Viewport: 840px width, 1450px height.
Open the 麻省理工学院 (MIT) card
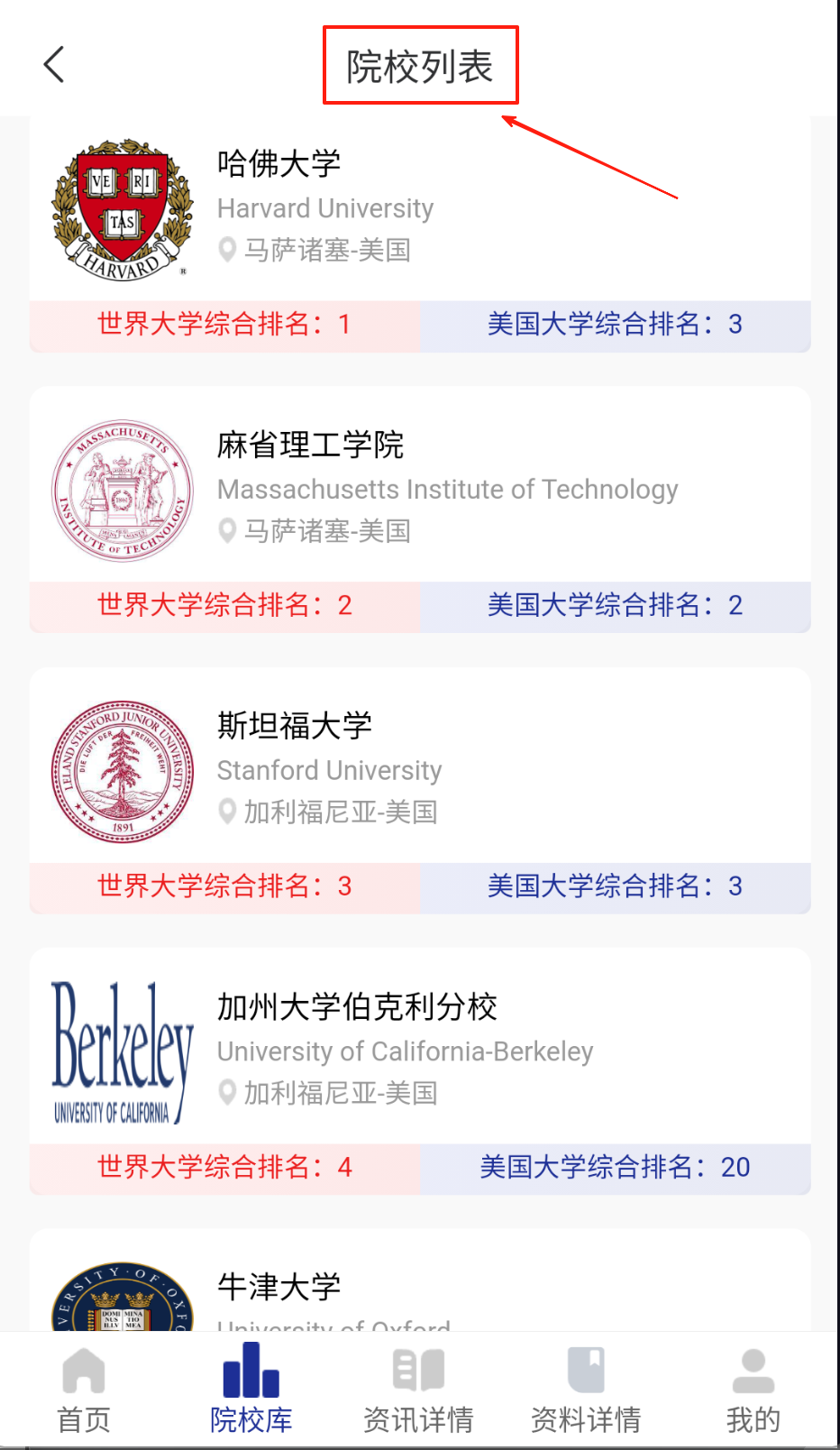click(x=419, y=490)
